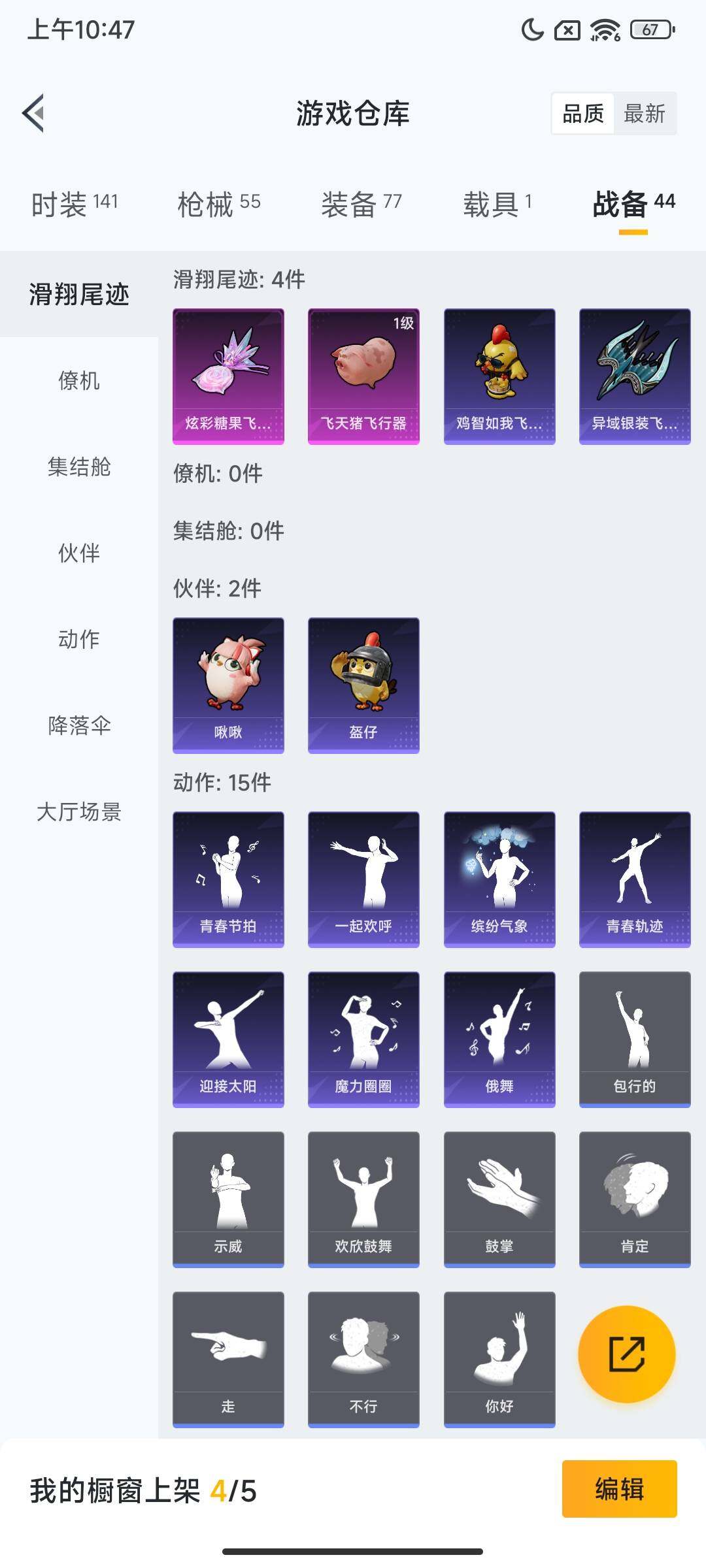Screen dimensions: 706x1568
Task: Open the 鼓掌 clapping emote
Action: point(498,1200)
